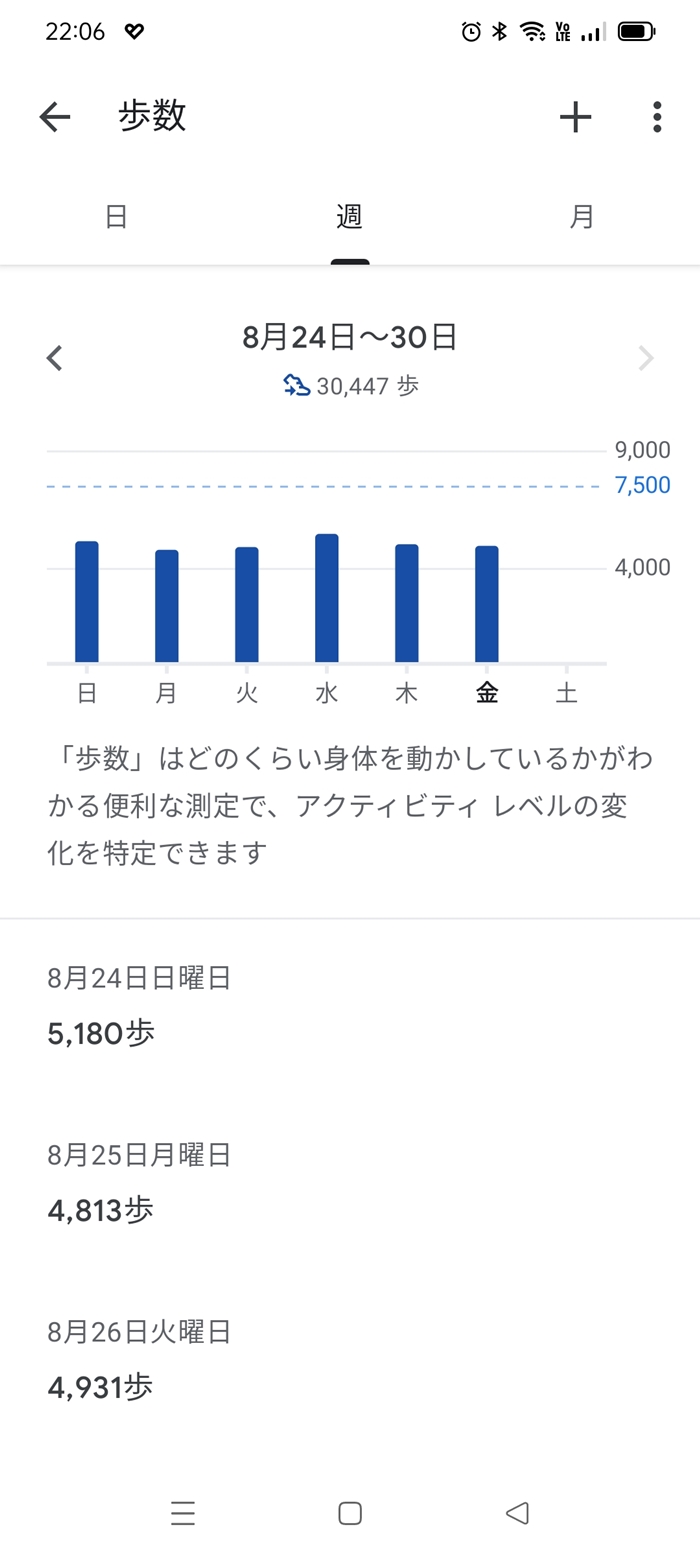Select the 週 (week) tab
This screenshot has height=1556, width=700.
(x=350, y=216)
